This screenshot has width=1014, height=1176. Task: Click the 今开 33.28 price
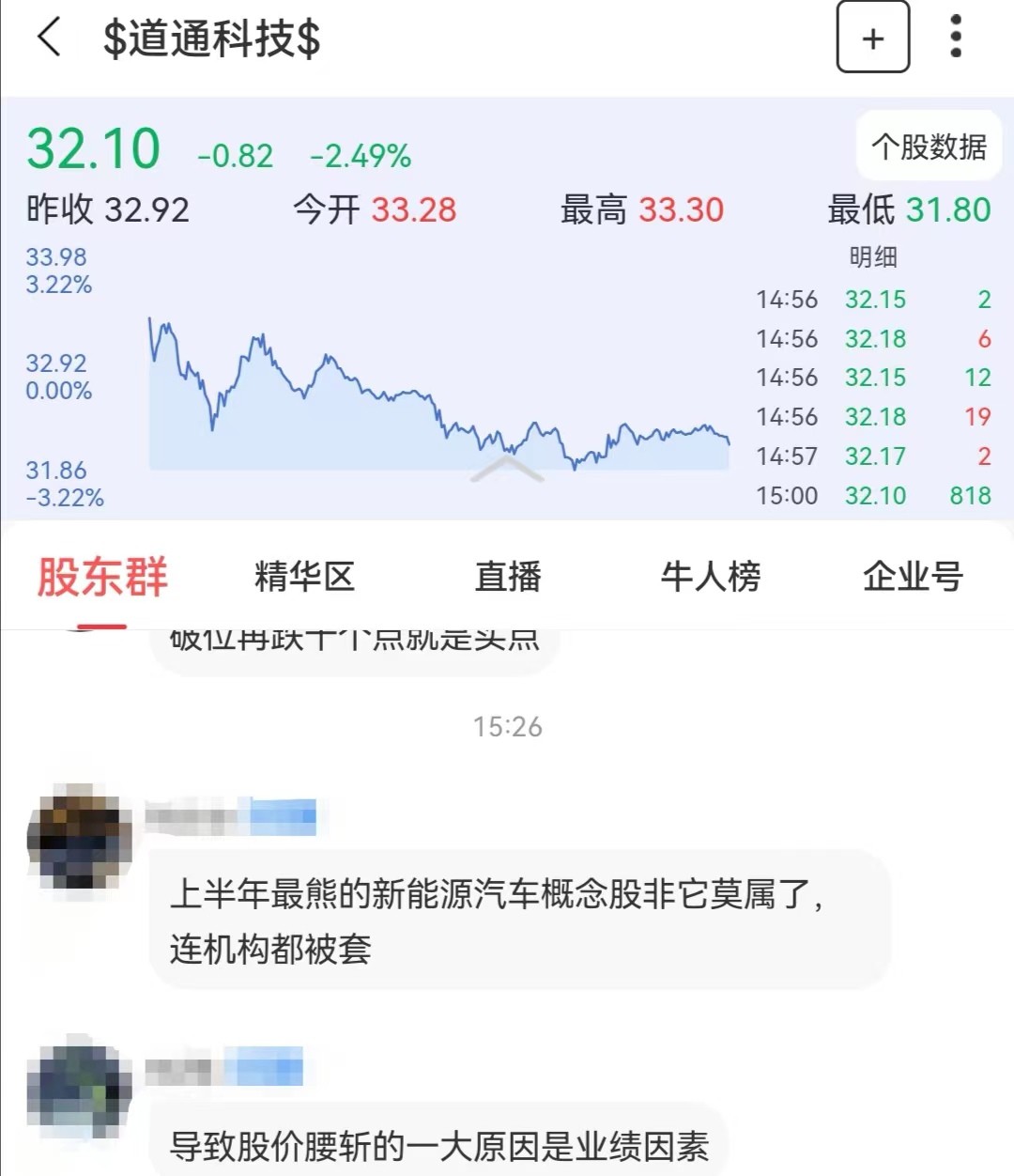pos(376,210)
